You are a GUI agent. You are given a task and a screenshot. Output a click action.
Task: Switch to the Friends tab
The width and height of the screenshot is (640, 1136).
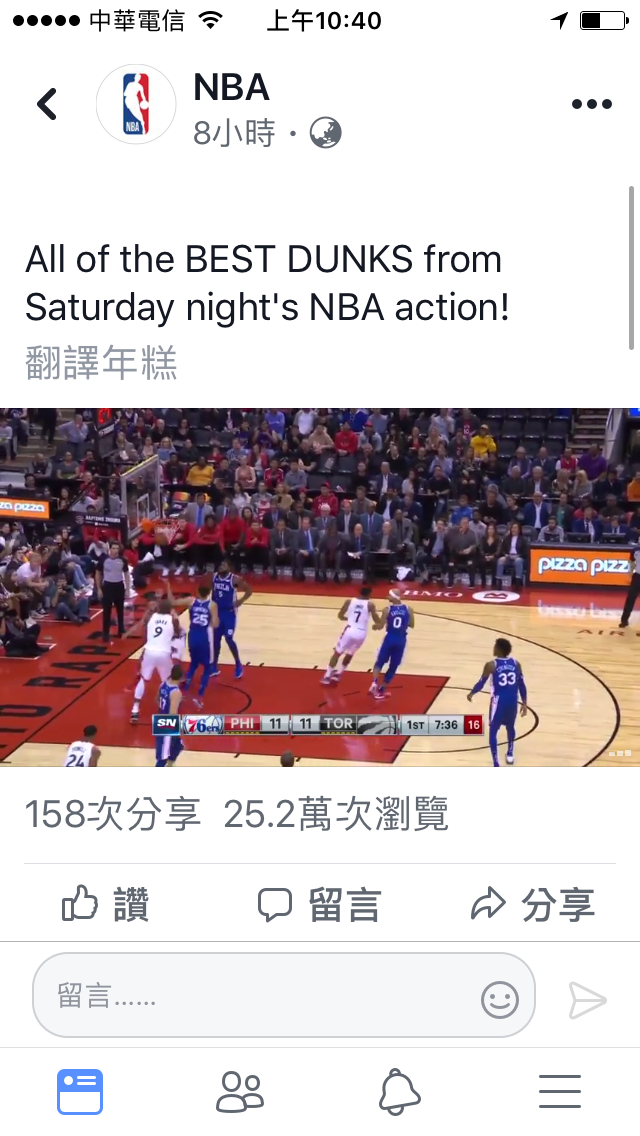[240, 1091]
